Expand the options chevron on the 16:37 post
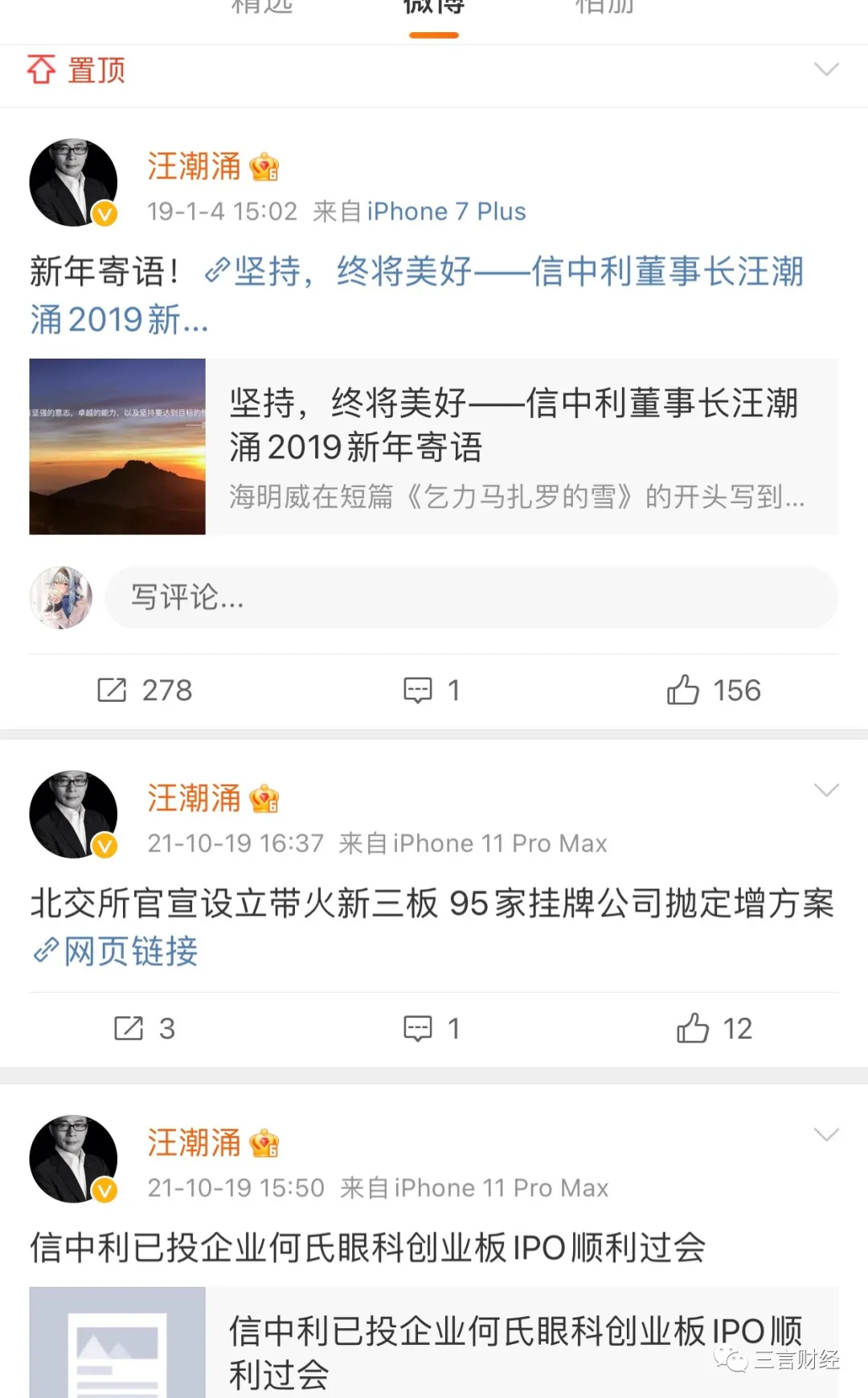868x1398 pixels. coord(826,790)
